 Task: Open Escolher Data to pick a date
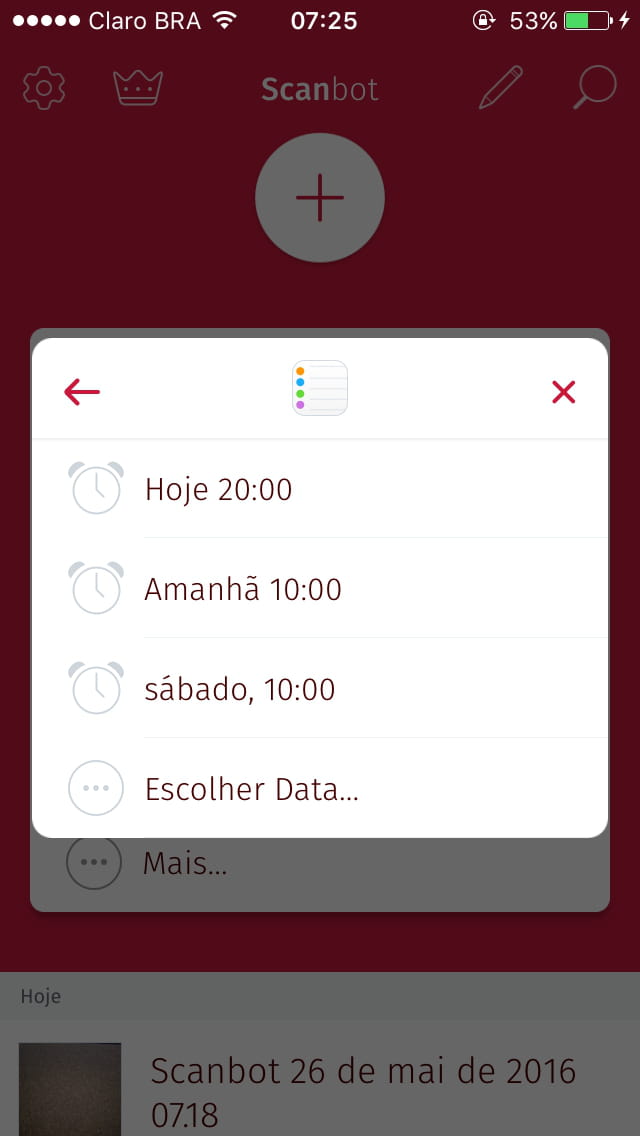(251, 789)
